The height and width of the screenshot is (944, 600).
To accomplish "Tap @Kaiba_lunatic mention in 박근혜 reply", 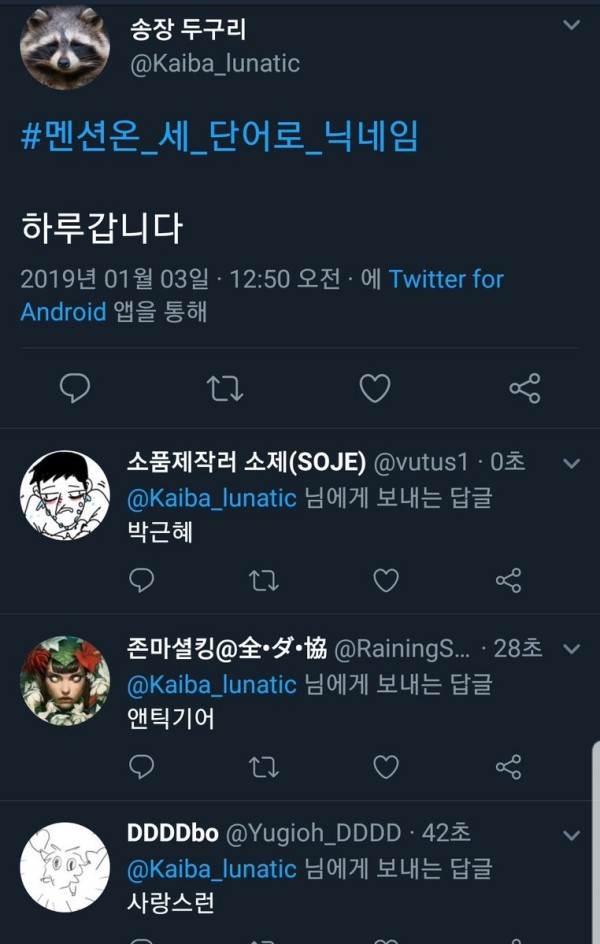I will click(212, 498).
